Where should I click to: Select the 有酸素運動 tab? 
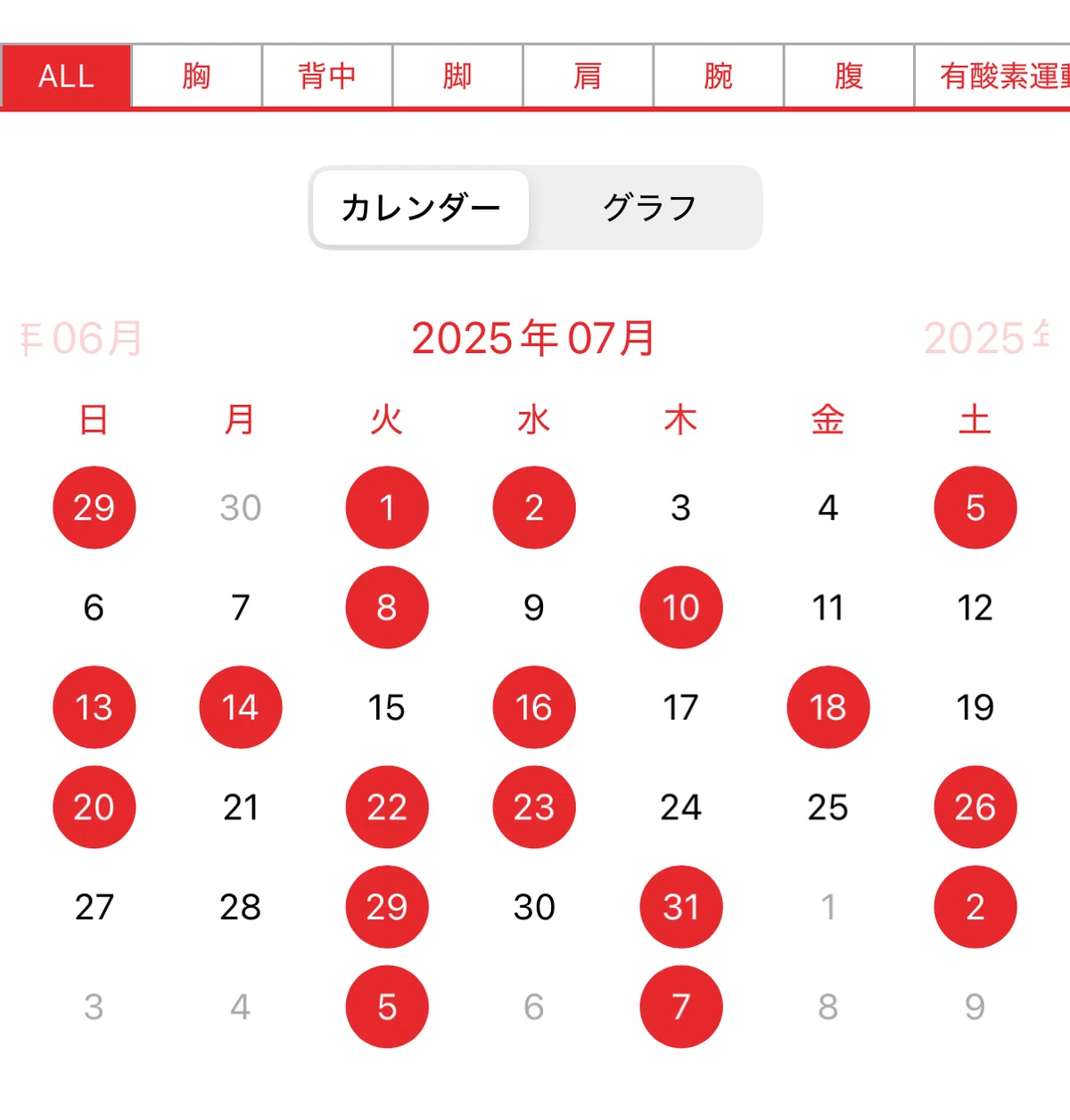coord(993,76)
